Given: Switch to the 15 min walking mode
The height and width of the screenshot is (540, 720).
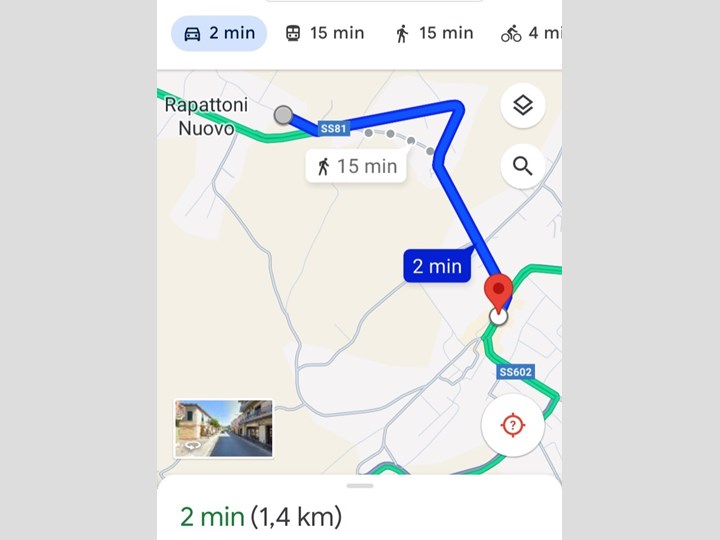Looking at the screenshot, I should (433, 33).
